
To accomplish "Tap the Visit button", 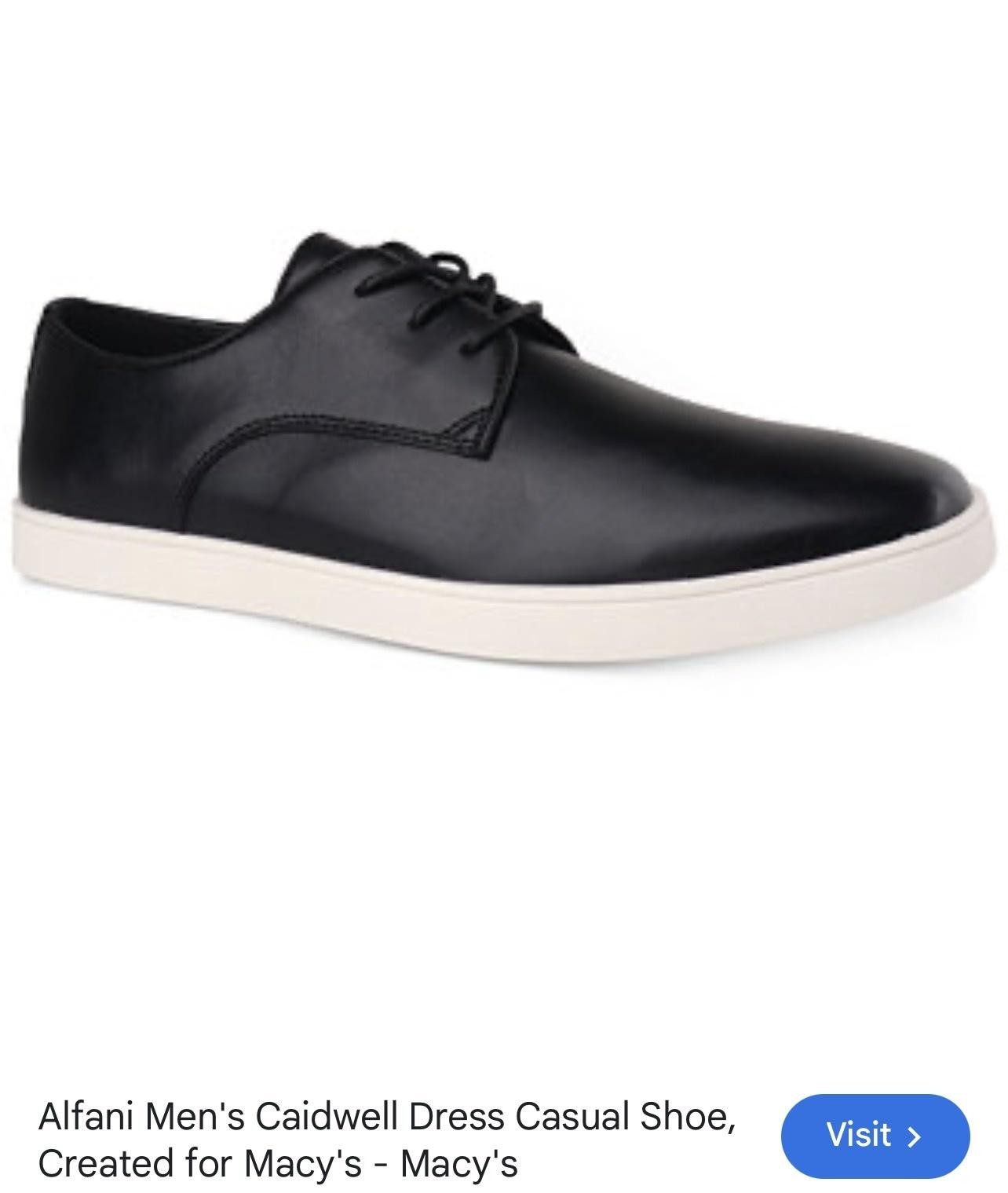I will [x=875, y=1135].
